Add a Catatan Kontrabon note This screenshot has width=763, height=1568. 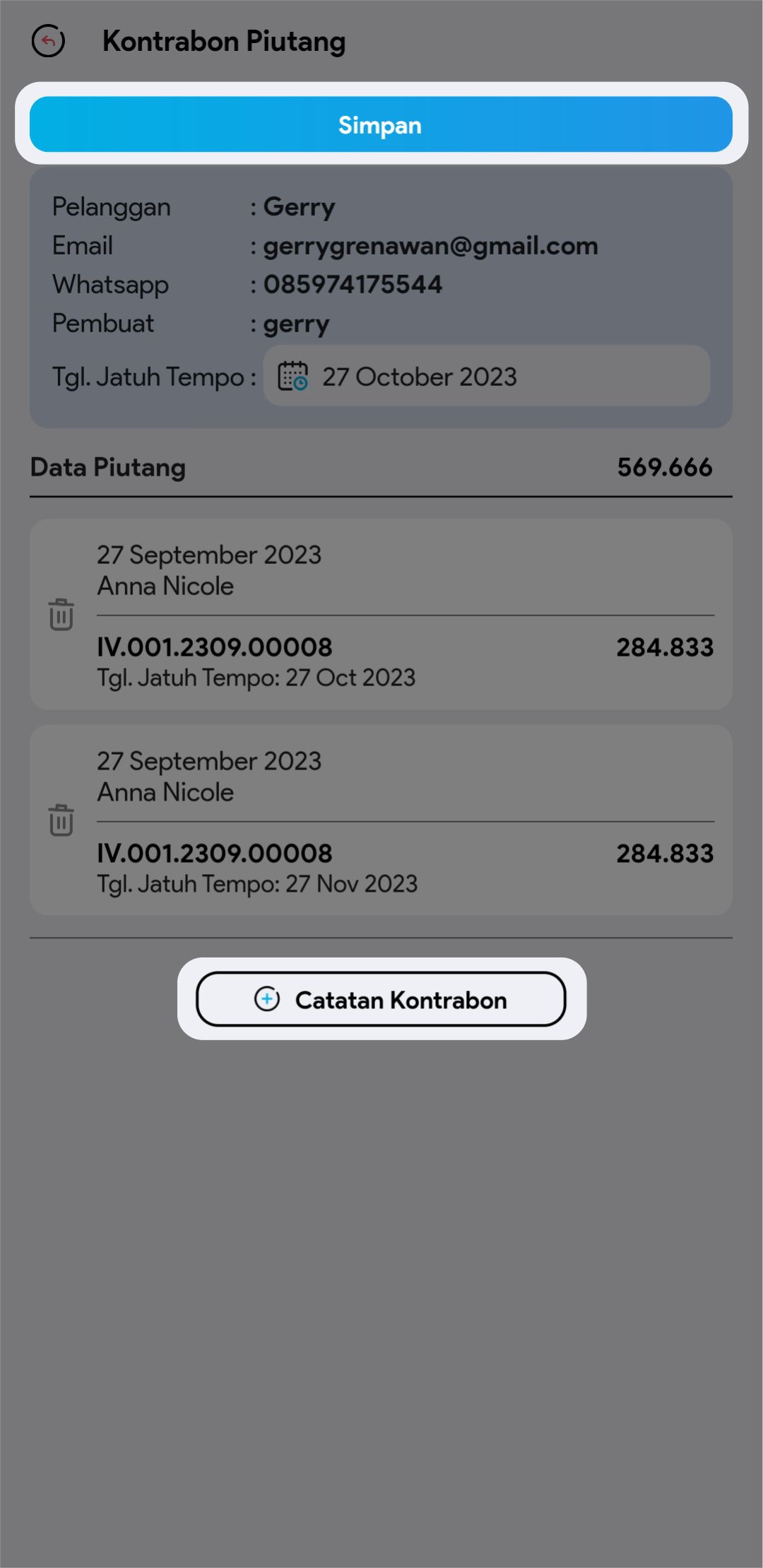coord(381,999)
